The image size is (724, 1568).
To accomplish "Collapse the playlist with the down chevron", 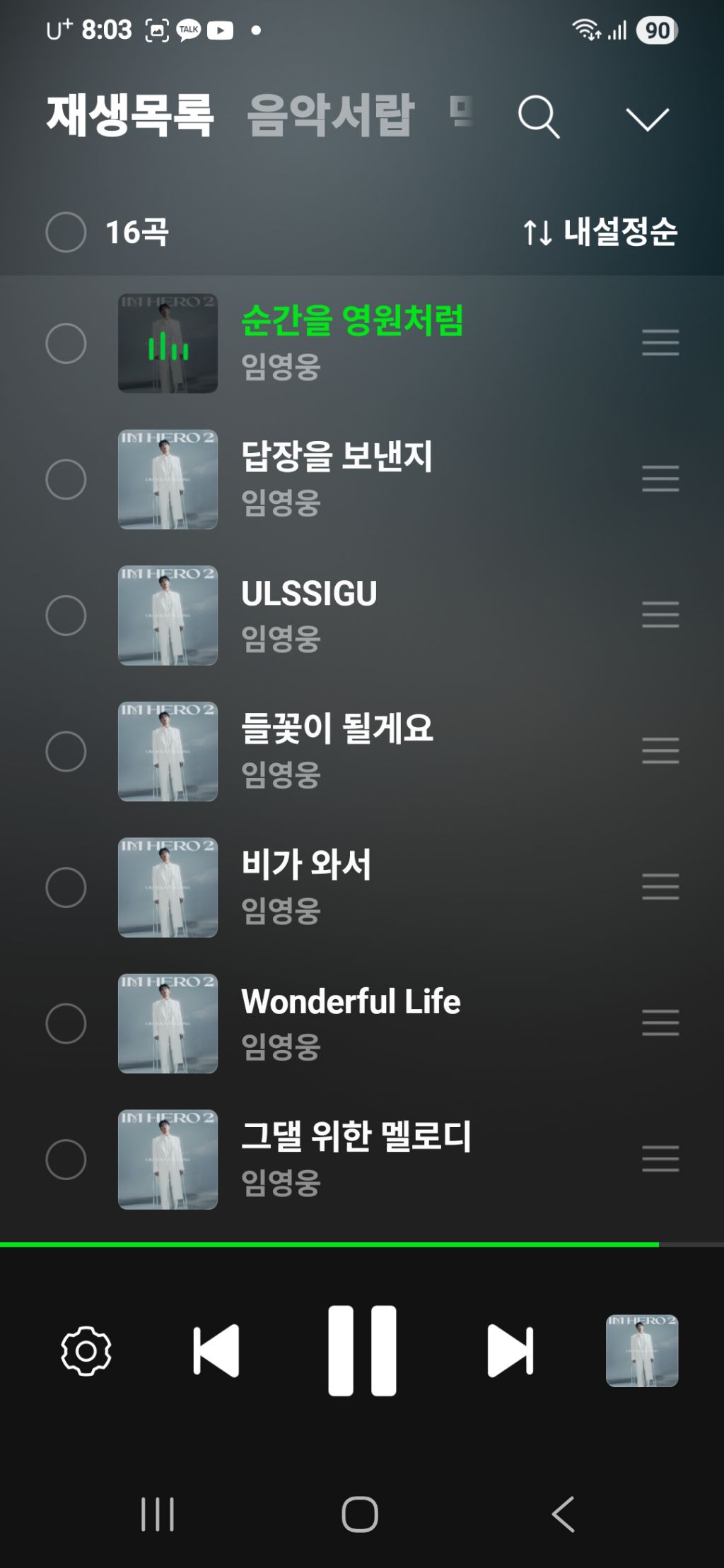I will pyautogui.click(x=647, y=119).
